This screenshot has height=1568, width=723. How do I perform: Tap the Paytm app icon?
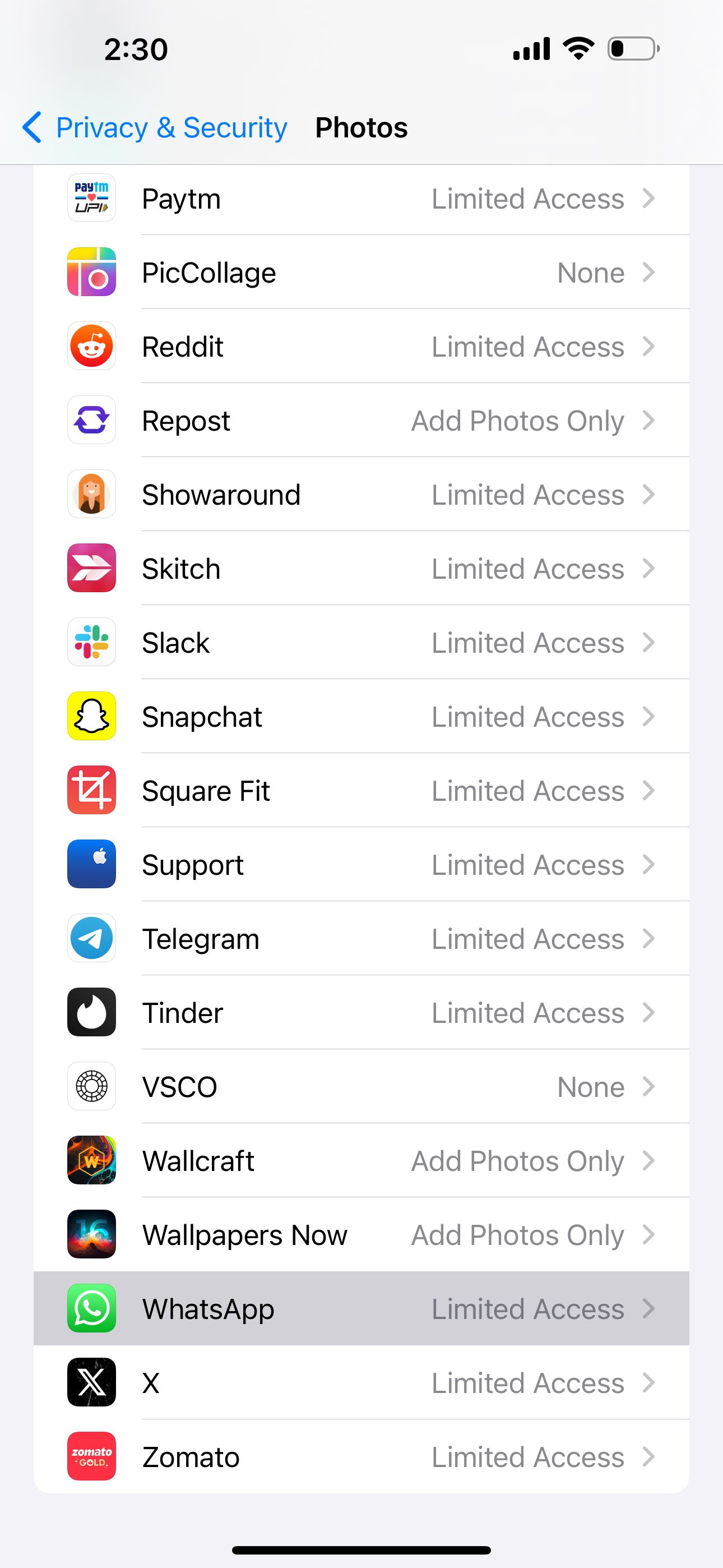tap(91, 197)
